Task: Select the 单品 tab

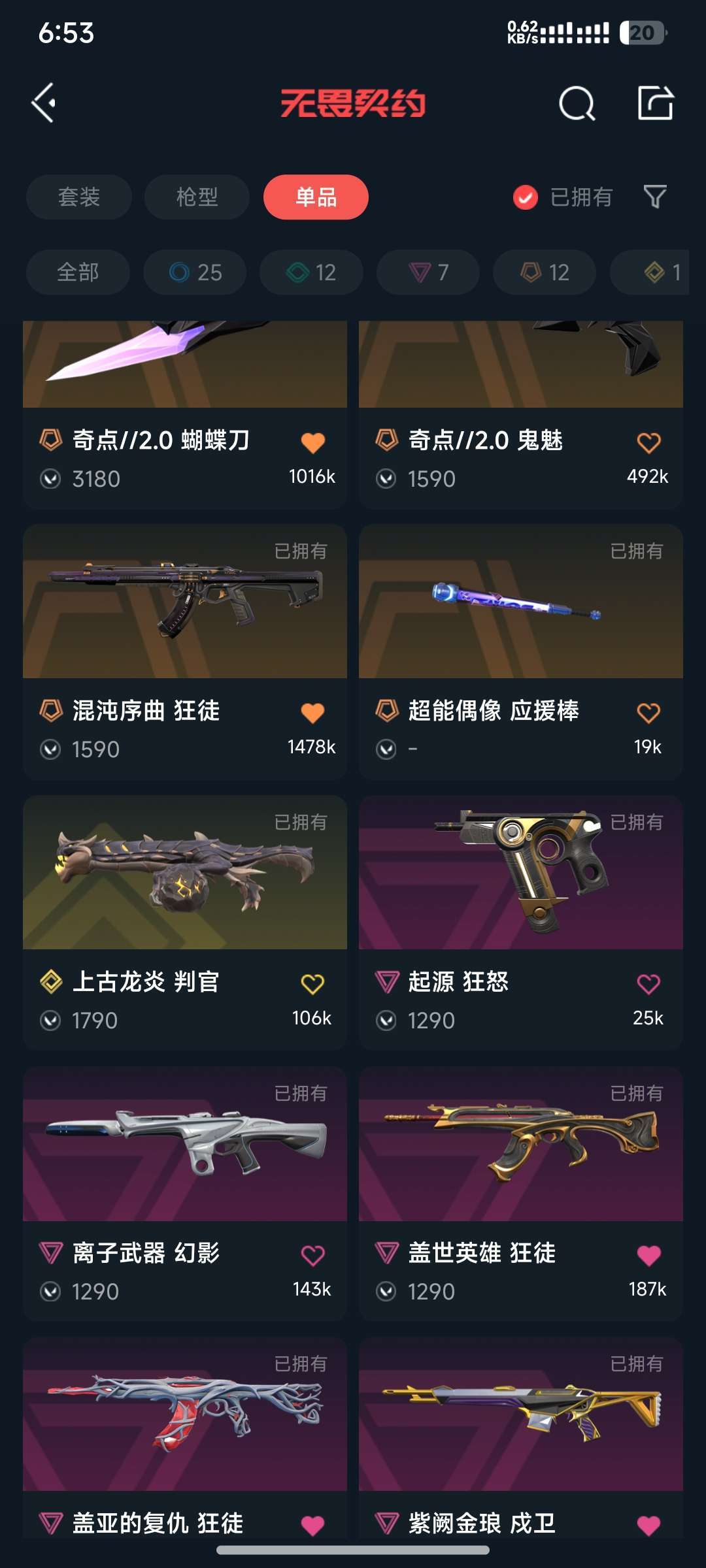Action: pyautogui.click(x=316, y=197)
